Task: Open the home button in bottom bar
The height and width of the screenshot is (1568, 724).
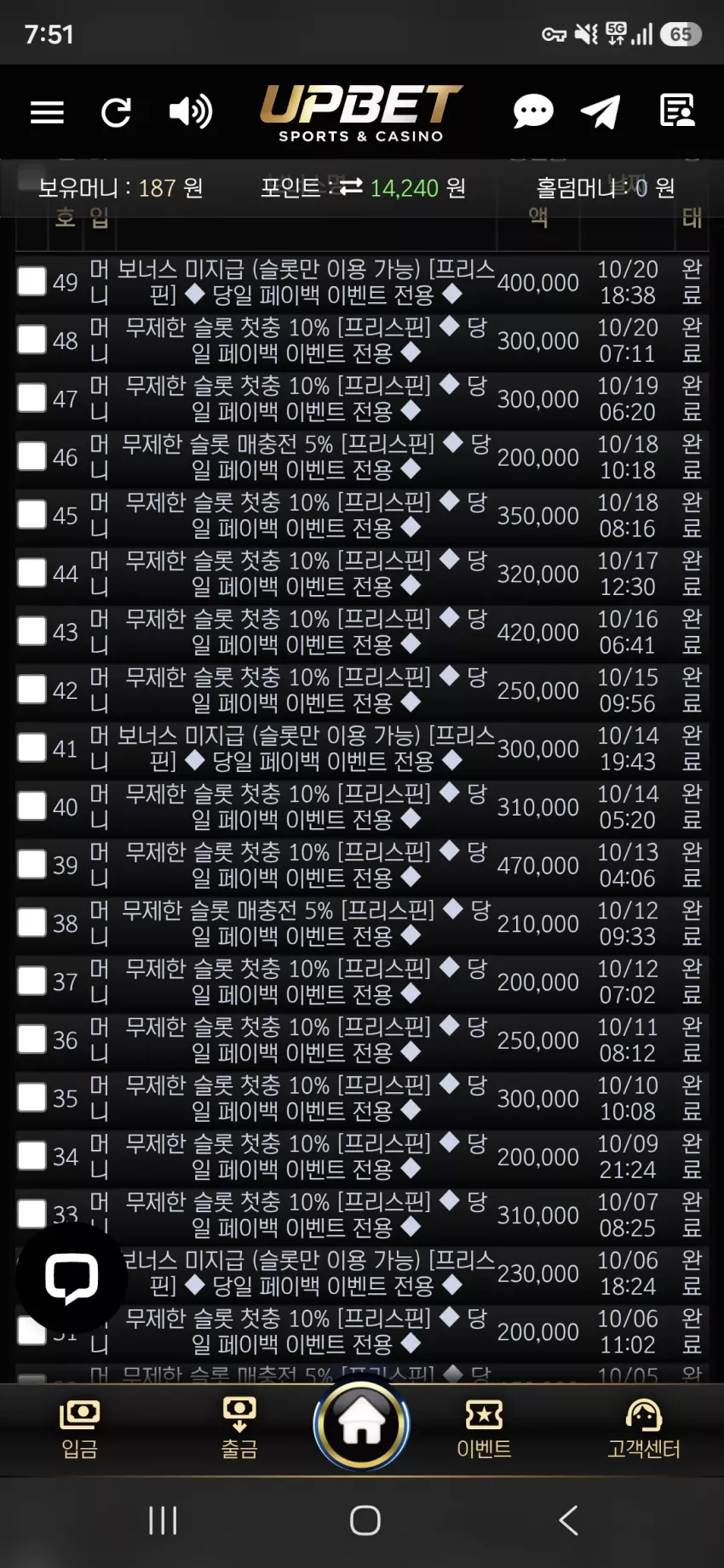Action: (x=362, y=1424)
